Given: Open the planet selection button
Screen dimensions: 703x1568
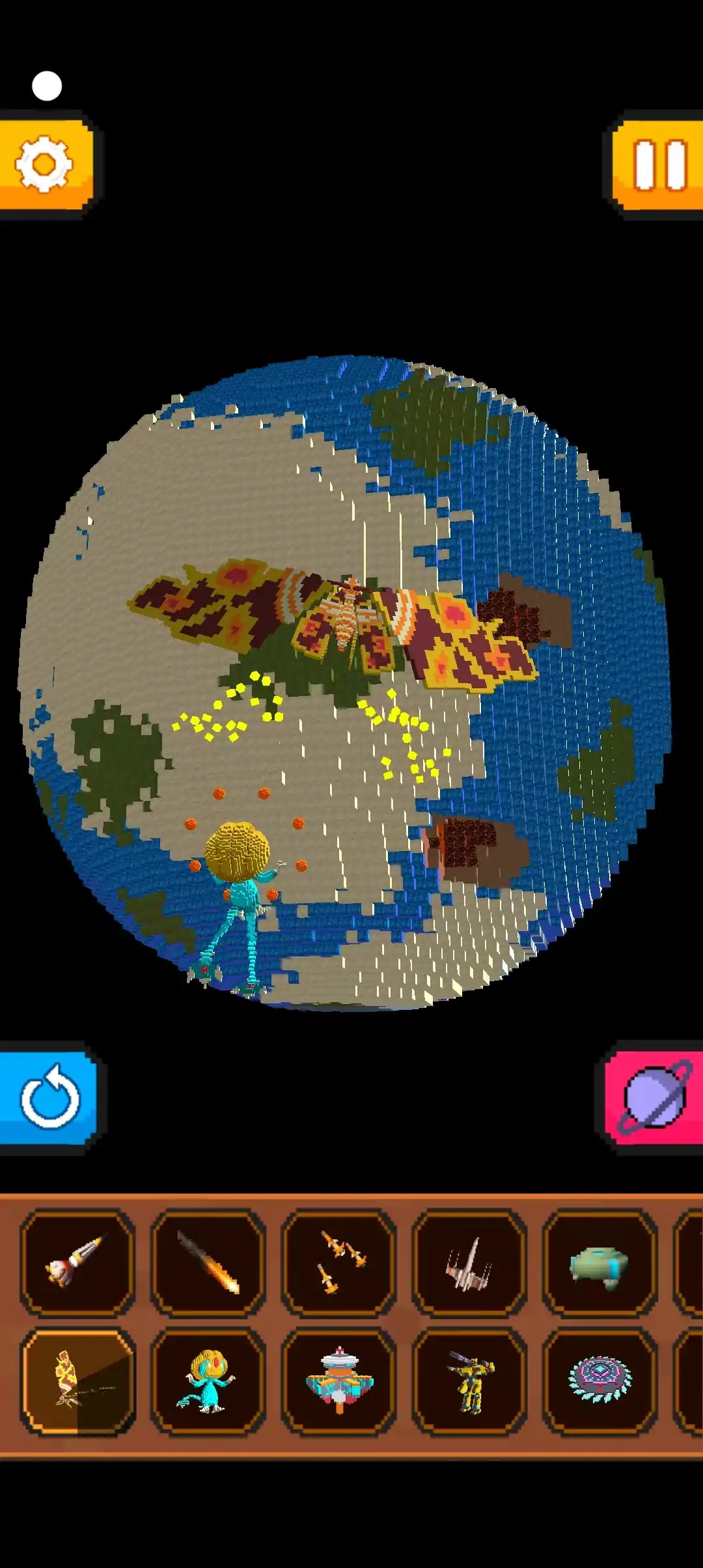Looking at the screenshot, I should 653,1098.
